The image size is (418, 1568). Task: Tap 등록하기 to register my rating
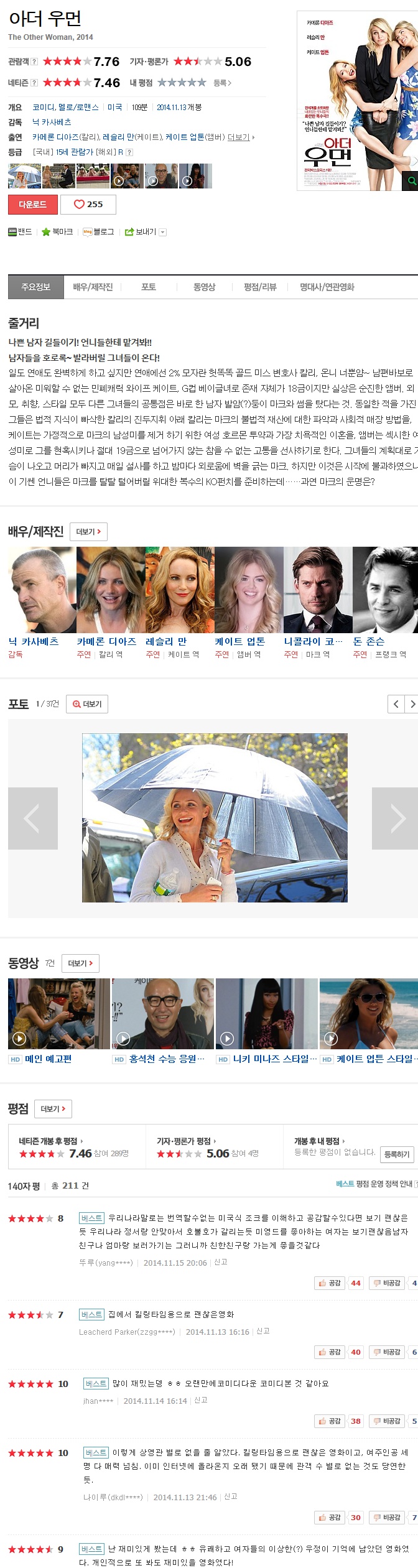click(x=396, y=1154)
